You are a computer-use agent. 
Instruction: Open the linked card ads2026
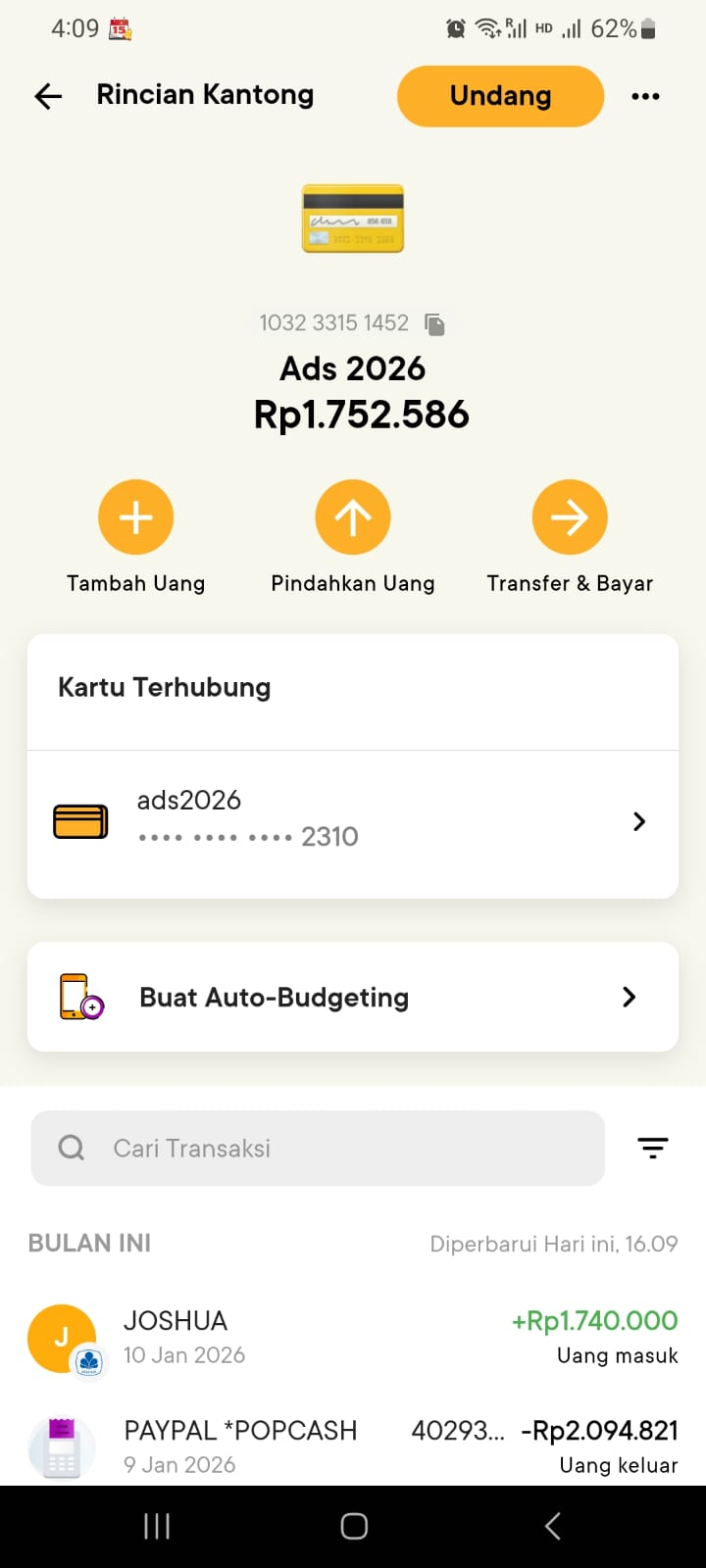click(x=353, y=821)
